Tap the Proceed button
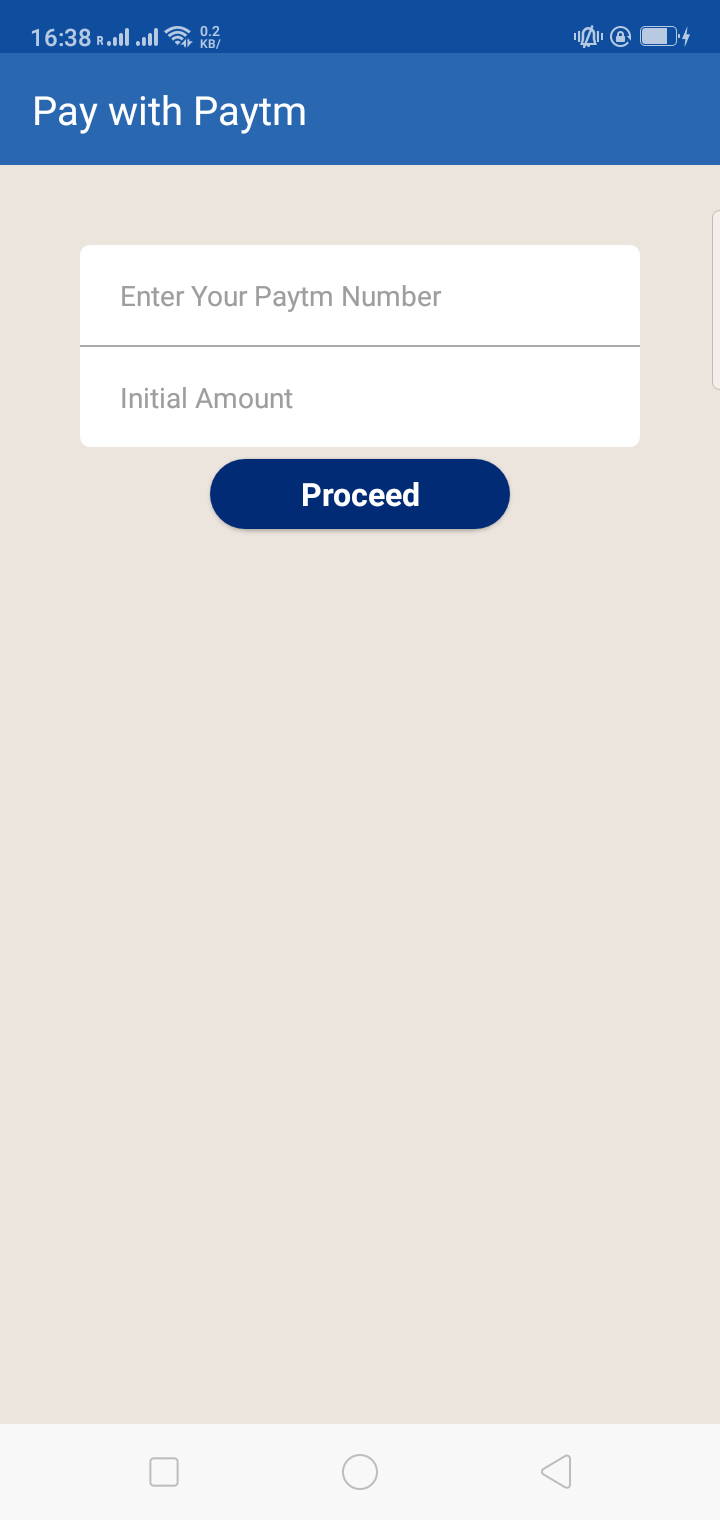 360,494
